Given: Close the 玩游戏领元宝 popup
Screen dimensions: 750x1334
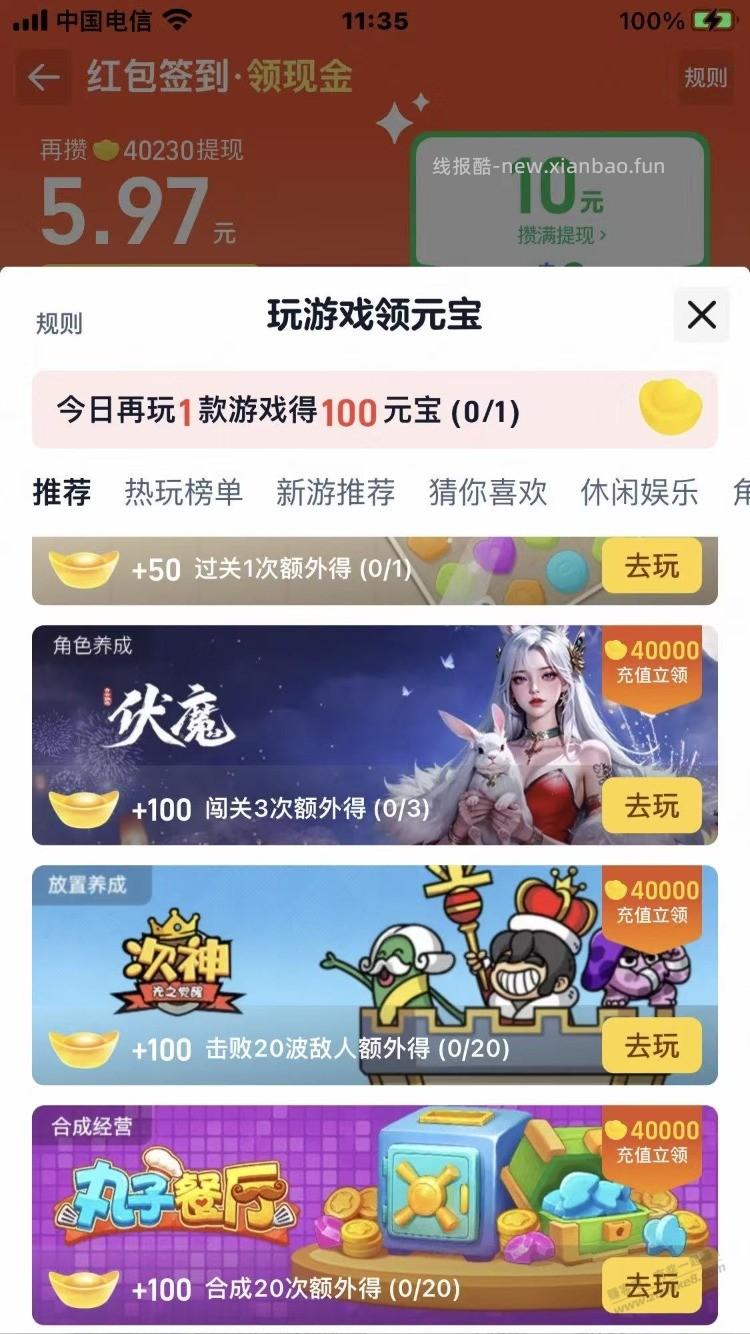Looking at the screenshot, I should pyautogui.click(x=701, y=315).
